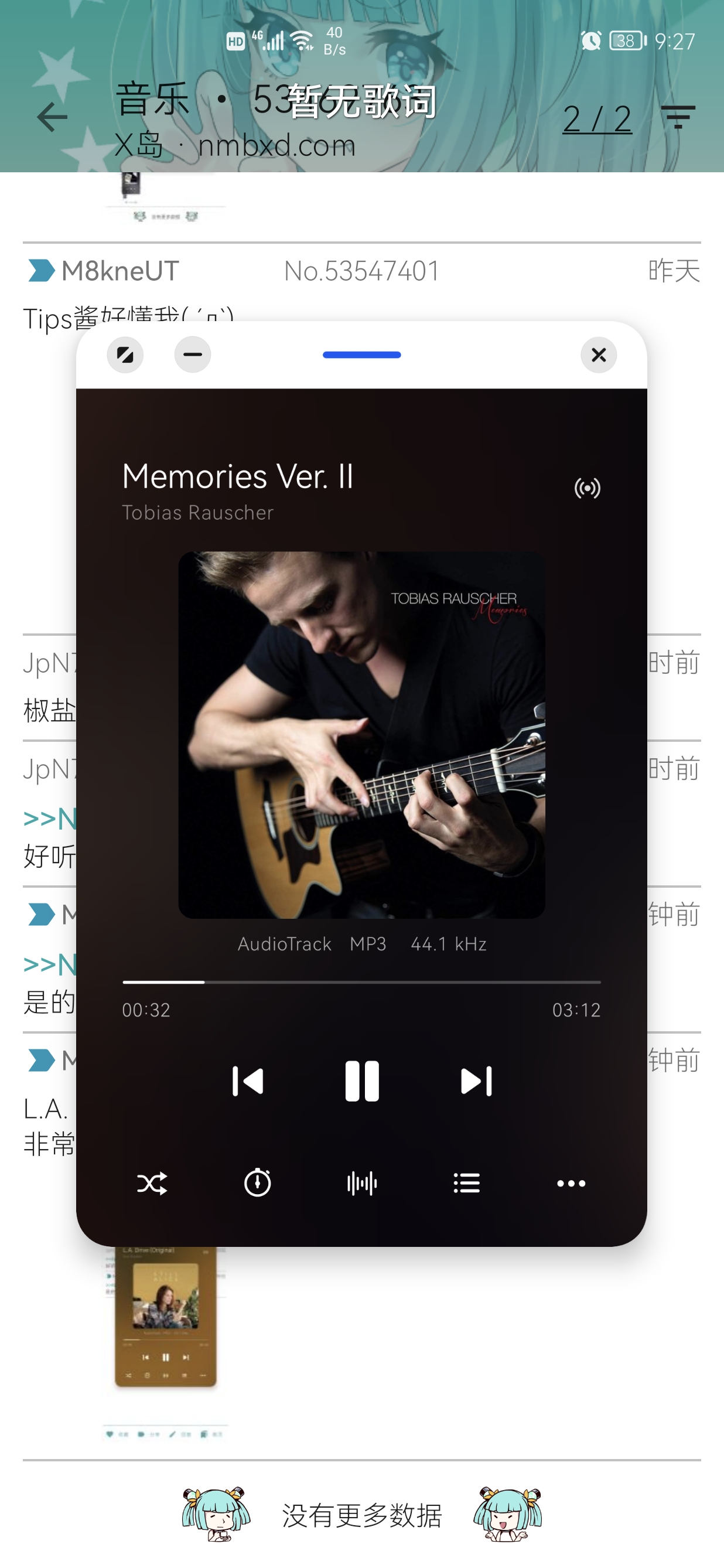Tap the Memories album cover art
Screen dimensions: 724x1568
coord(361,735)
